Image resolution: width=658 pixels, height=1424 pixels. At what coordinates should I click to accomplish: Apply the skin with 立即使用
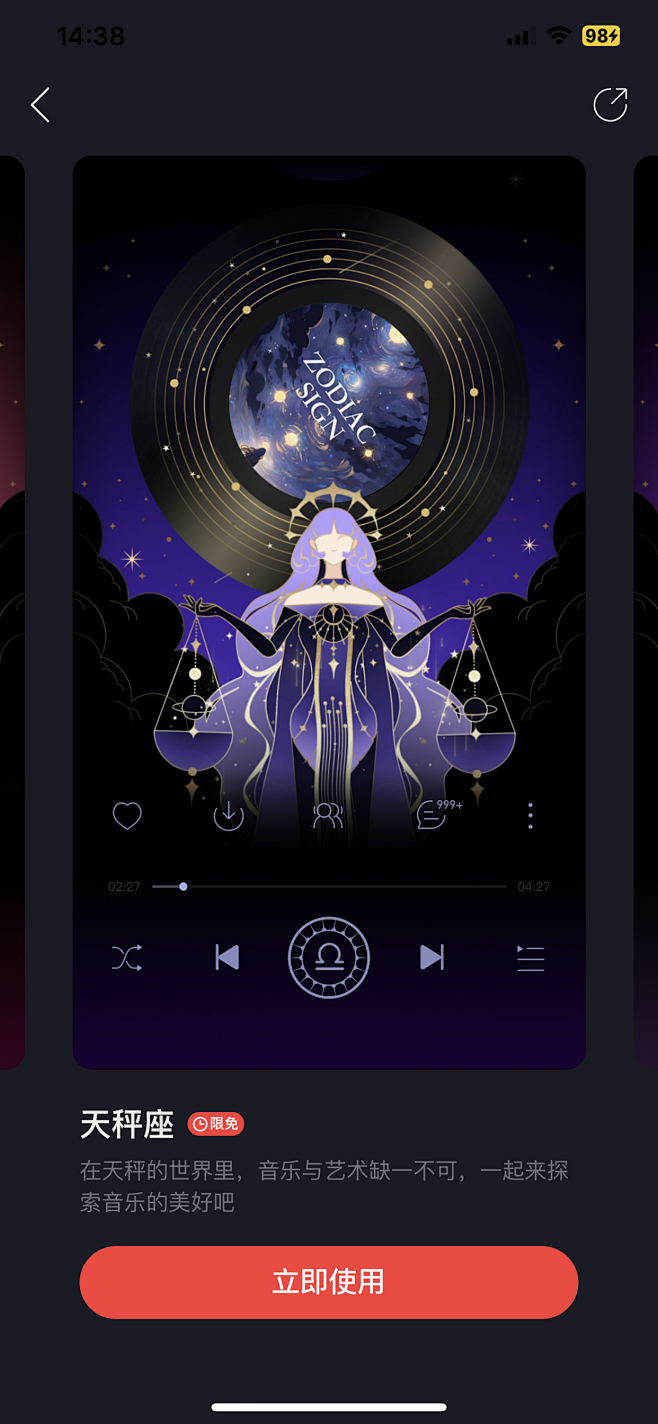point(329,1282)
